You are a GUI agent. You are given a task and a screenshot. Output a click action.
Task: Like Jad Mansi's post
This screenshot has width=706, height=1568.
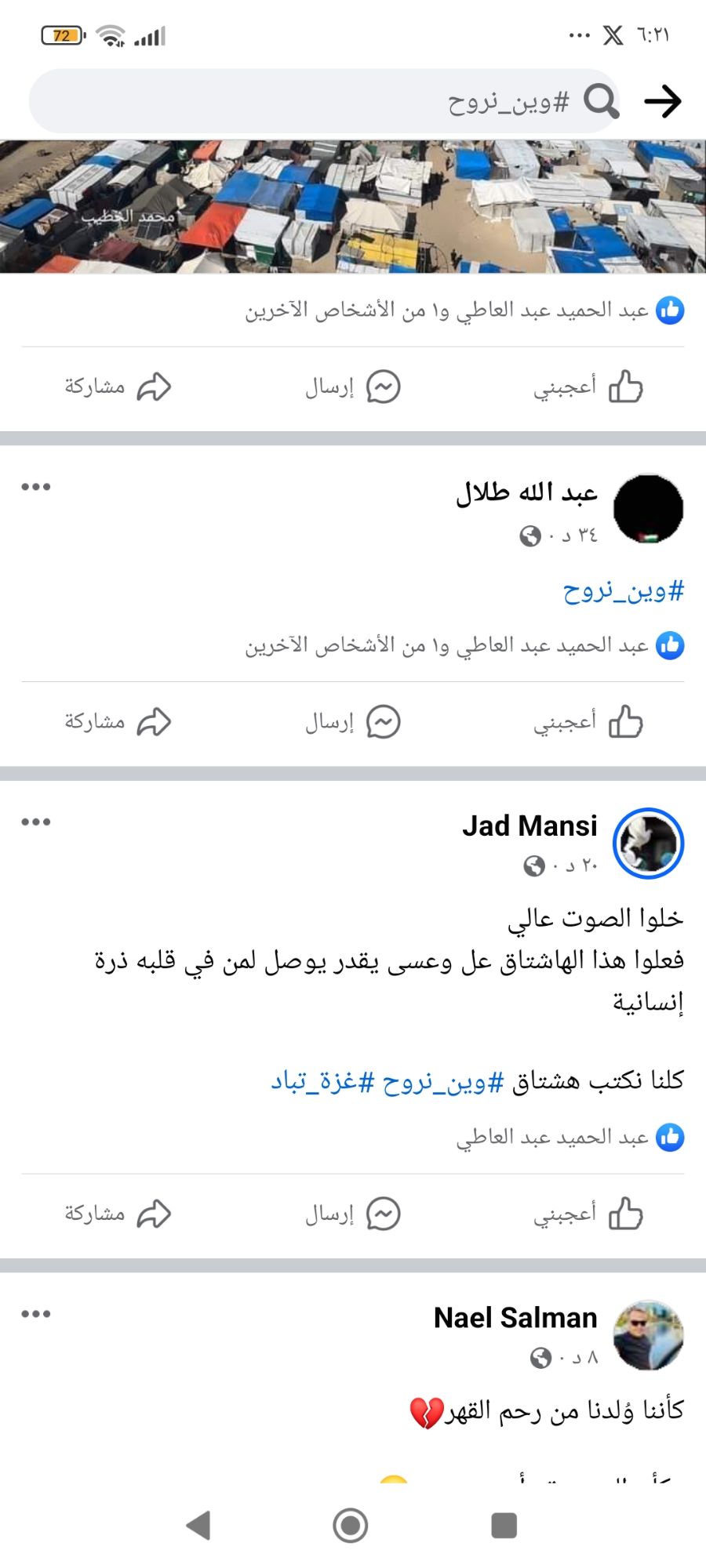click(x=588, y=1214)
